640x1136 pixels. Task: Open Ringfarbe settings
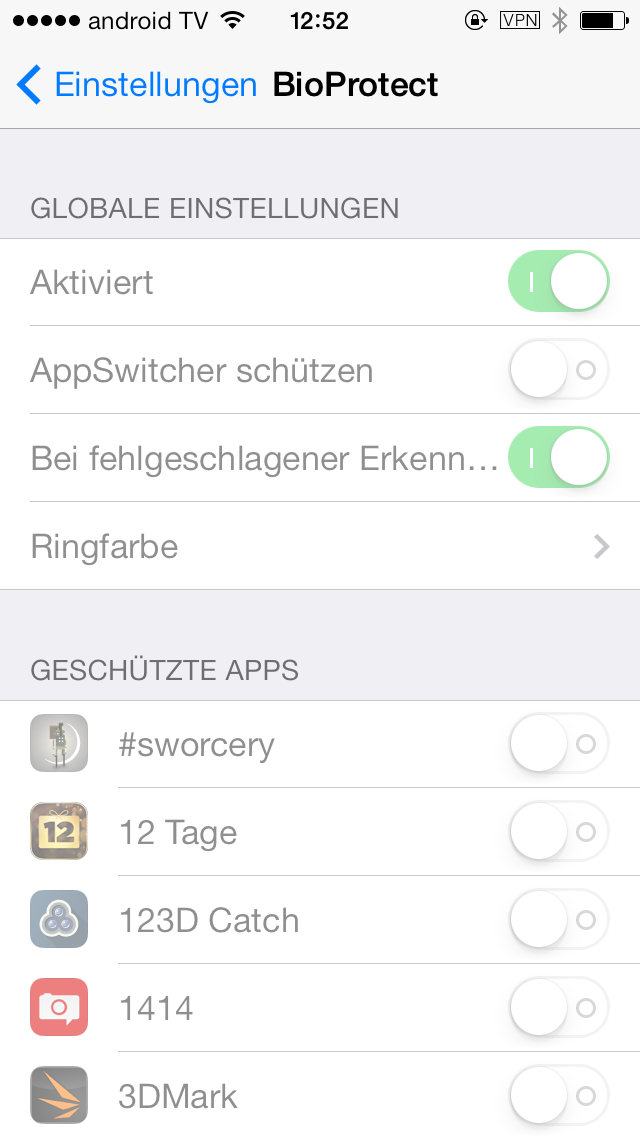click(x=320, y=546)
